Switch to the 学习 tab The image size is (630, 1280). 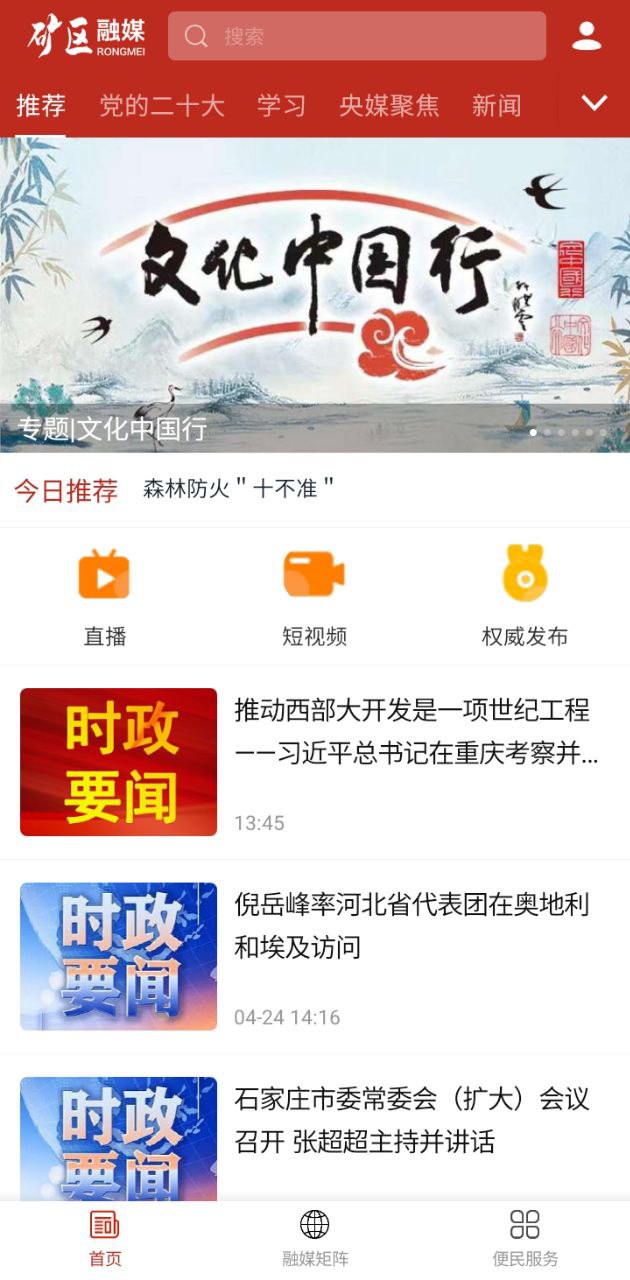[x=281, y=105]
